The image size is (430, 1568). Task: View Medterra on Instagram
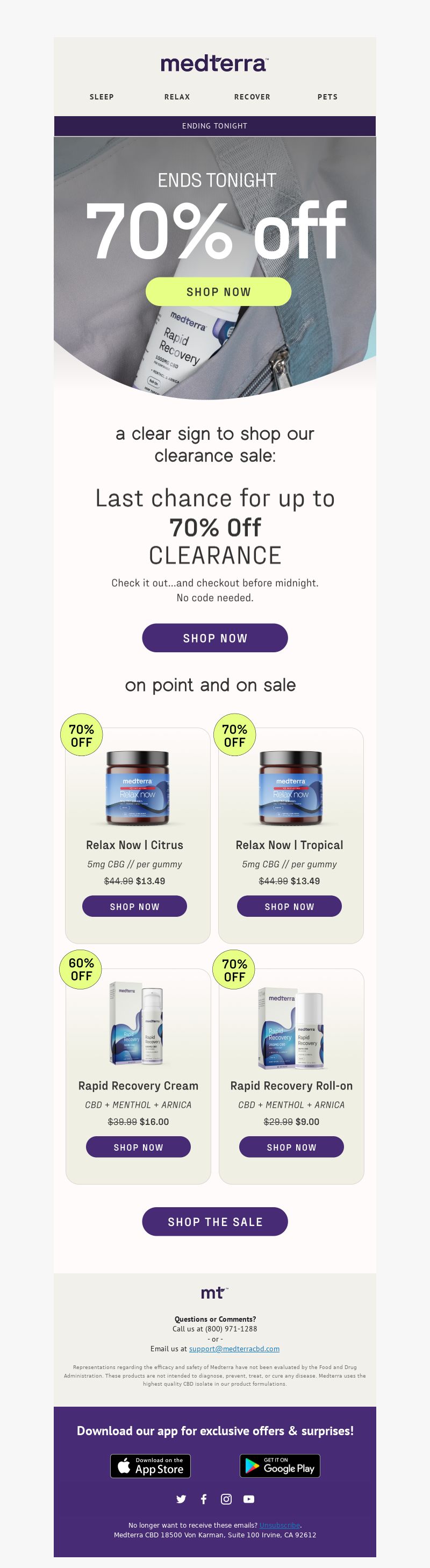tap(226, 1499)
